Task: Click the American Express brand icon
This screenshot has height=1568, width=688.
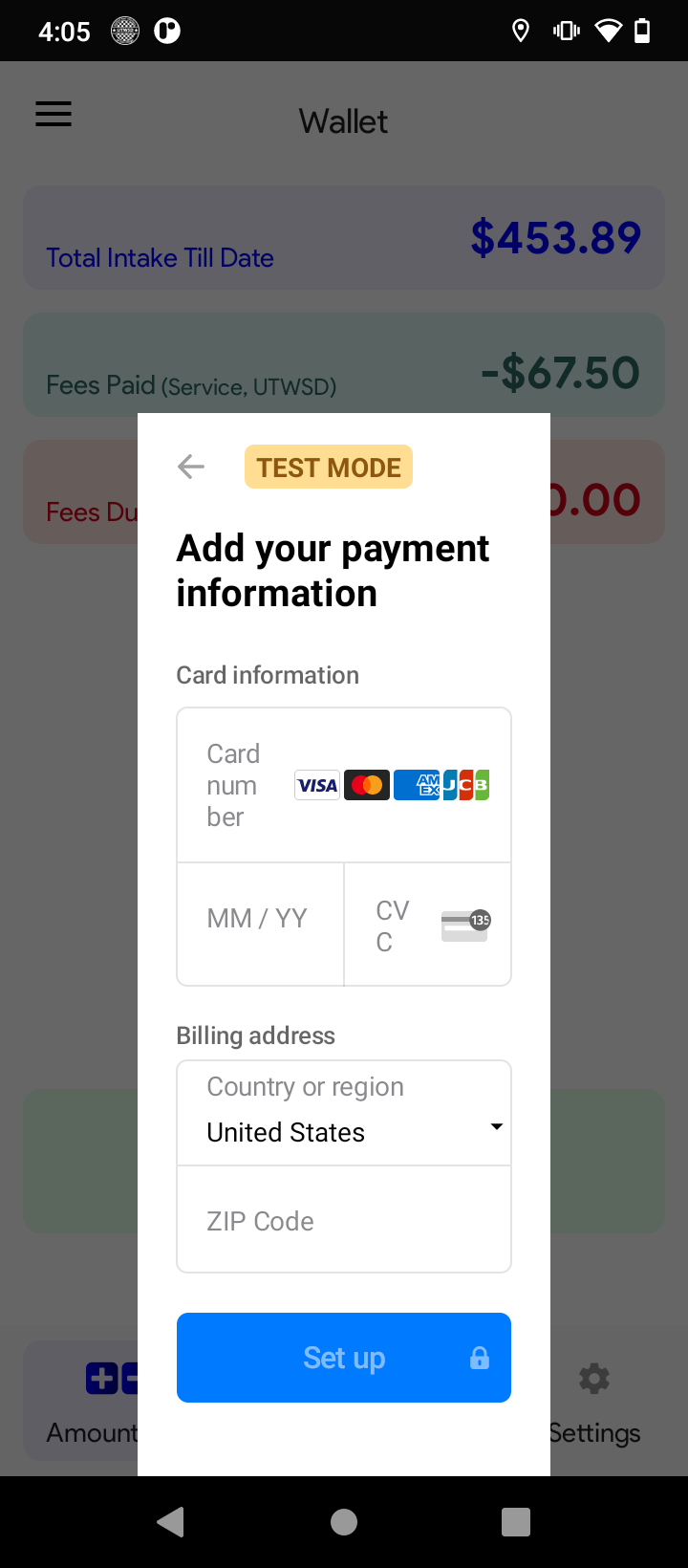Action: point(417,784)
